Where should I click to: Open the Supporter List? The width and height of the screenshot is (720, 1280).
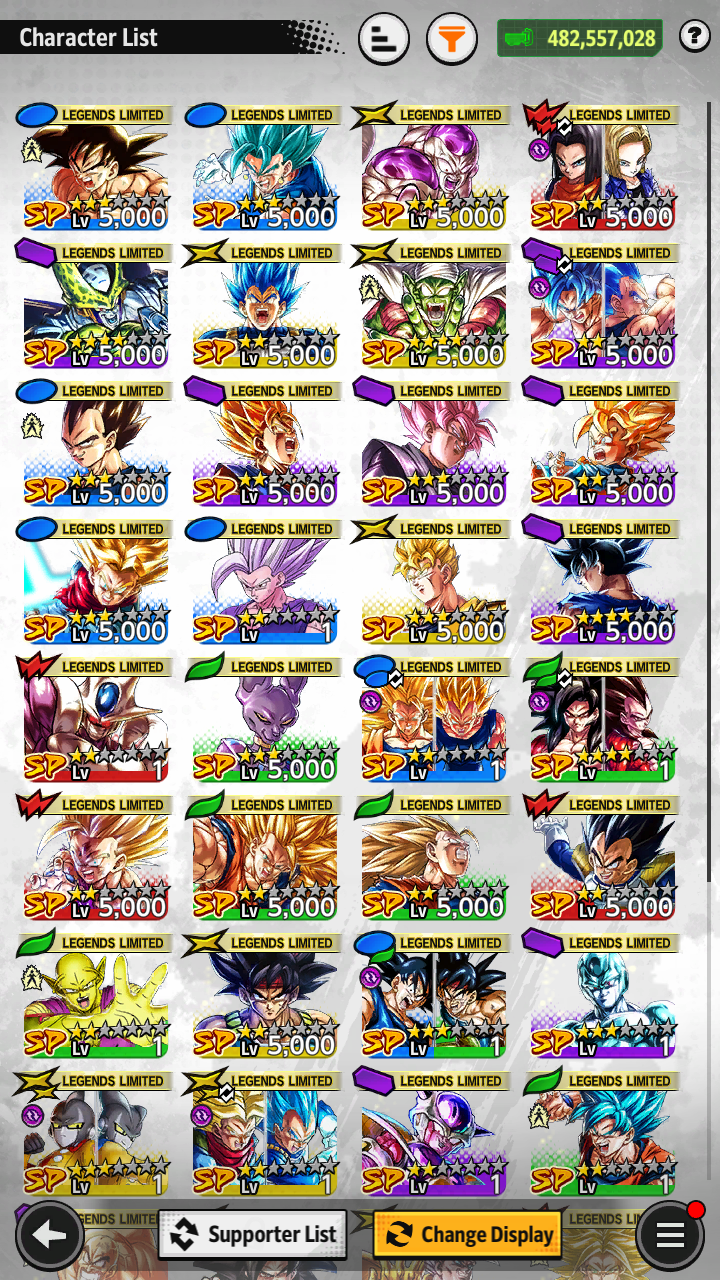pos(253,1234)
